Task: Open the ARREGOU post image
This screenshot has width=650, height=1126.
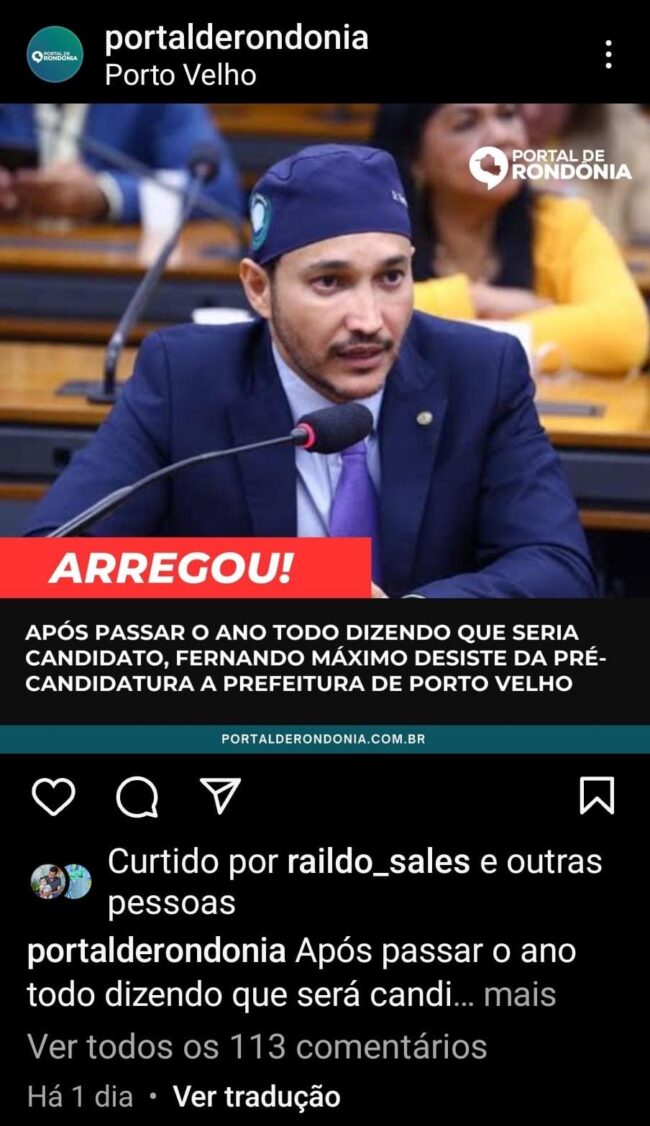Action: [x=325, y=400]
